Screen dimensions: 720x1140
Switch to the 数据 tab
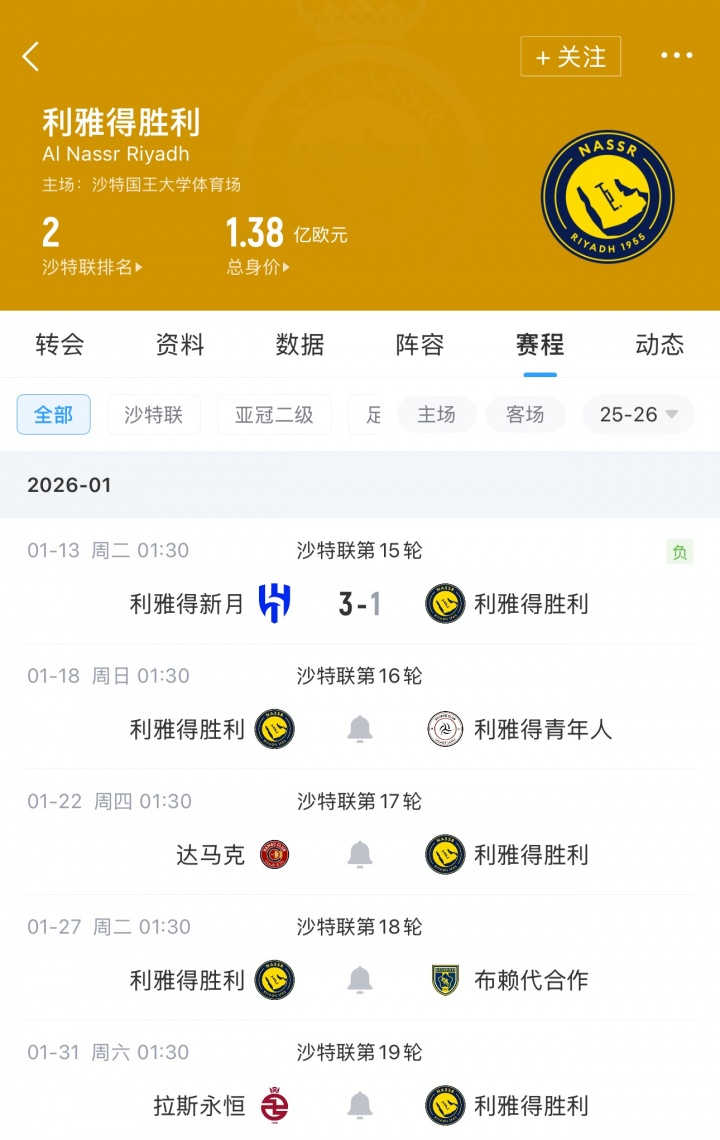299,345
